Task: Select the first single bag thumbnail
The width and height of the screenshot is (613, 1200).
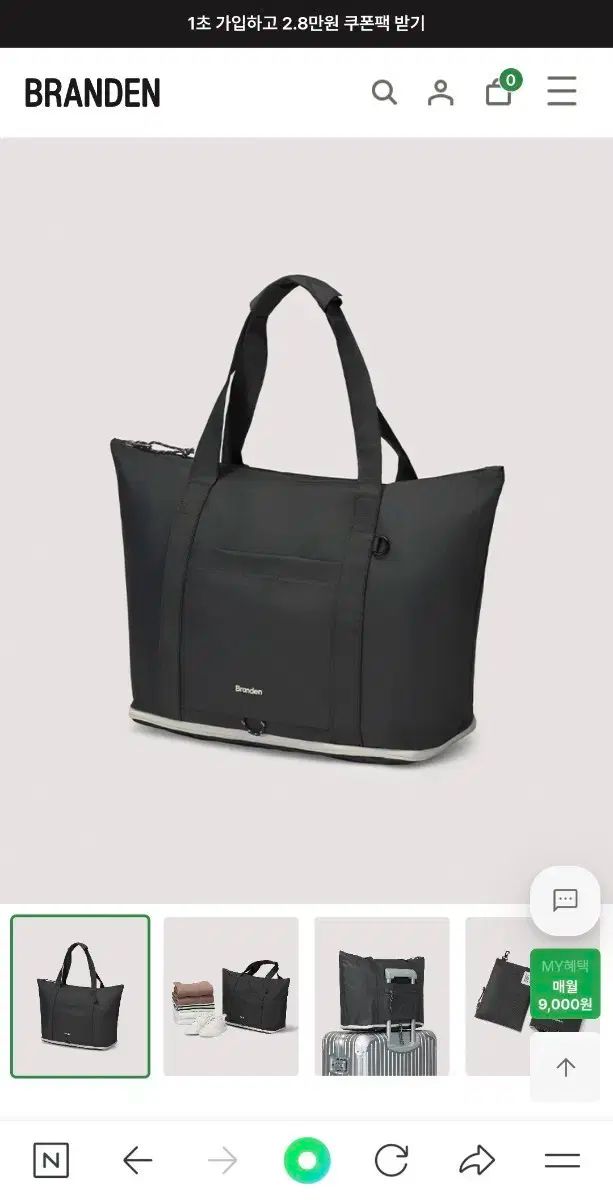Action: [x=80, y=996]
